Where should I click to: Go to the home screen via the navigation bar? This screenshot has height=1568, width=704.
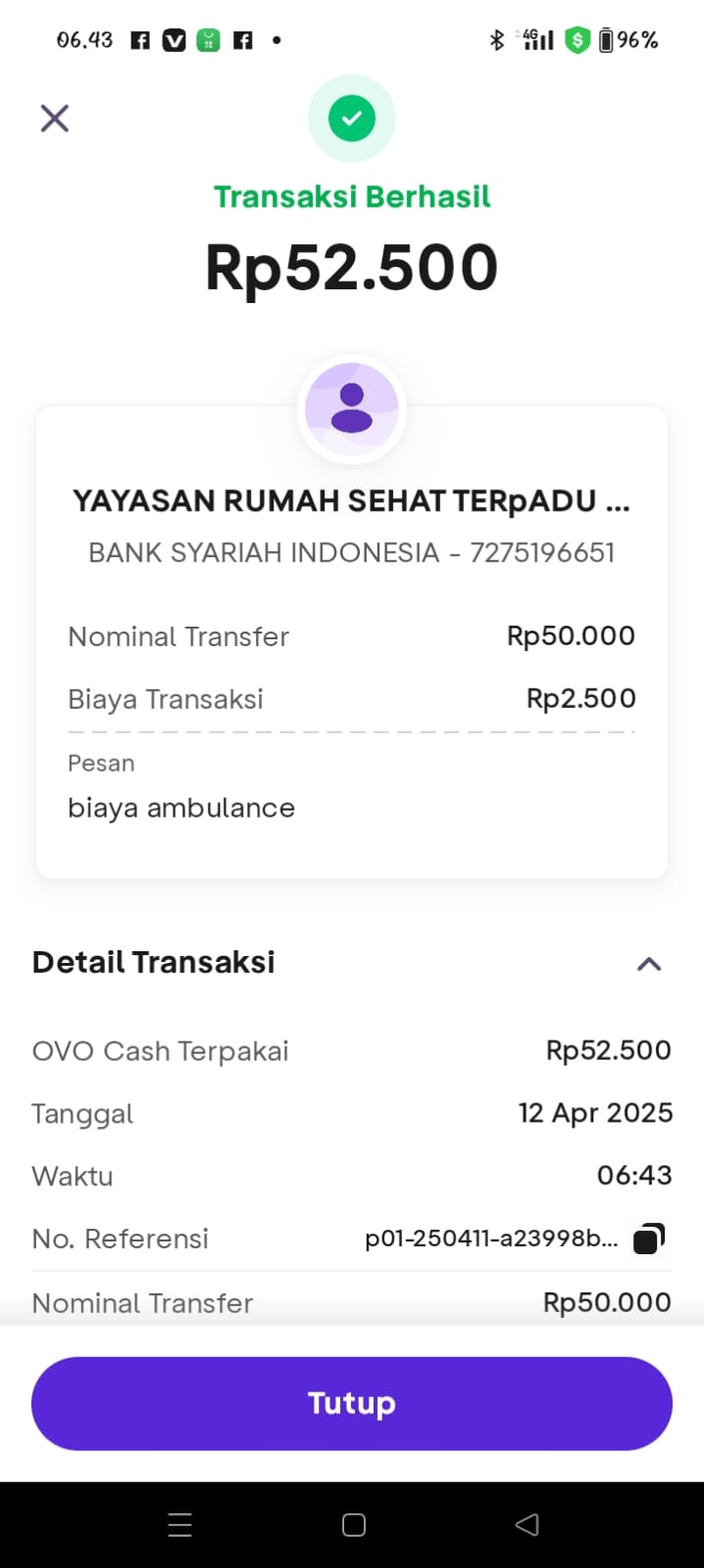354,1524
